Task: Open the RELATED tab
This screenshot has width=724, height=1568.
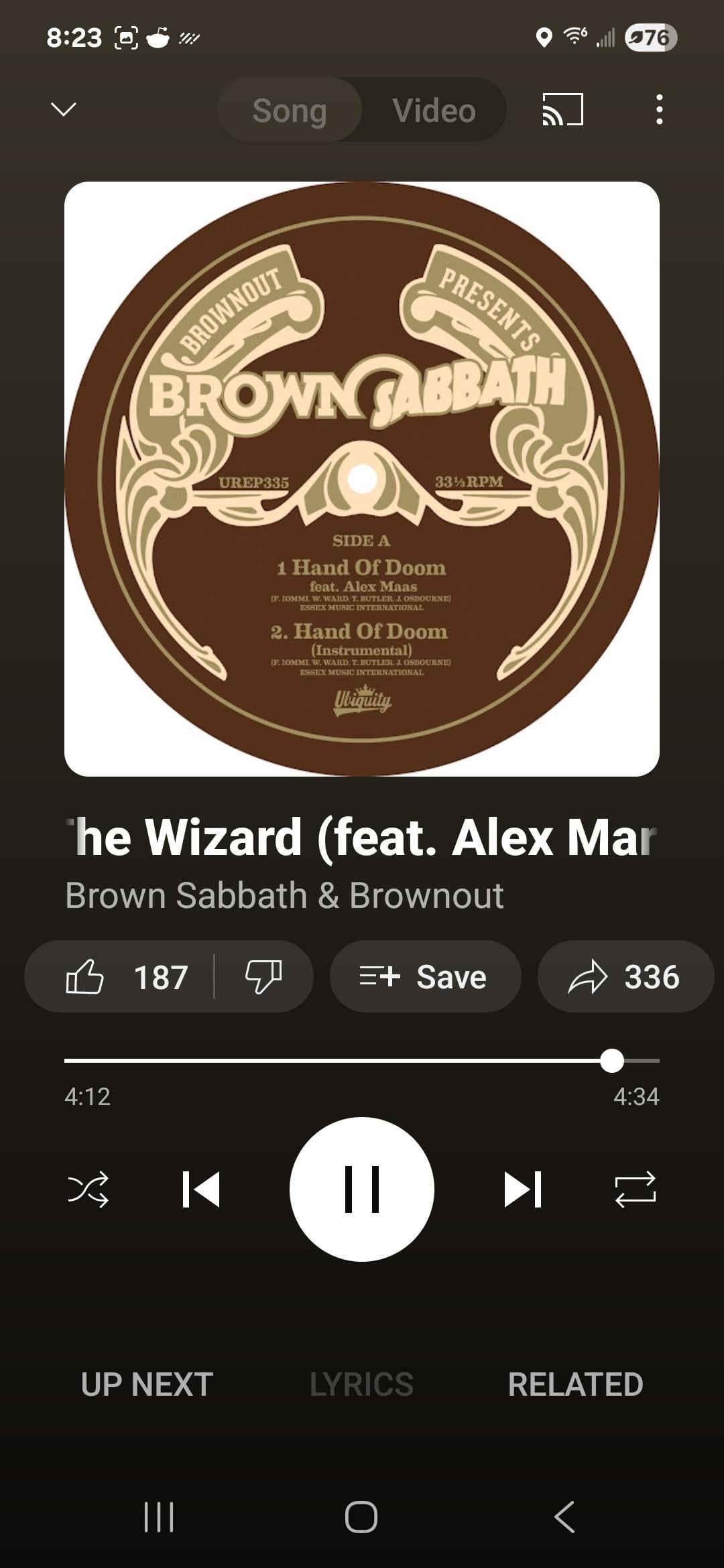Action: pos(575,1384)
